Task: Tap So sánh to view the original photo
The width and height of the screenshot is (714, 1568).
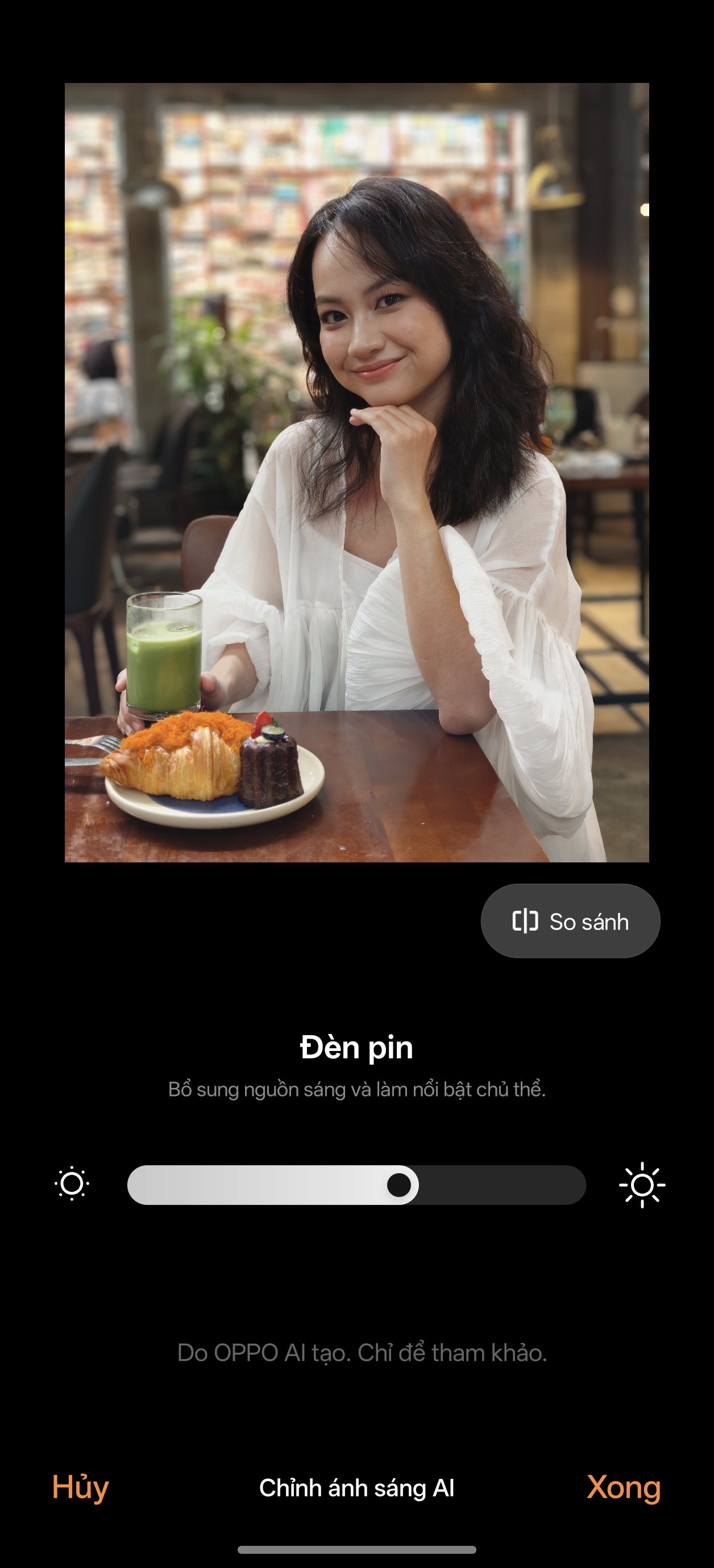Action: 571,922
